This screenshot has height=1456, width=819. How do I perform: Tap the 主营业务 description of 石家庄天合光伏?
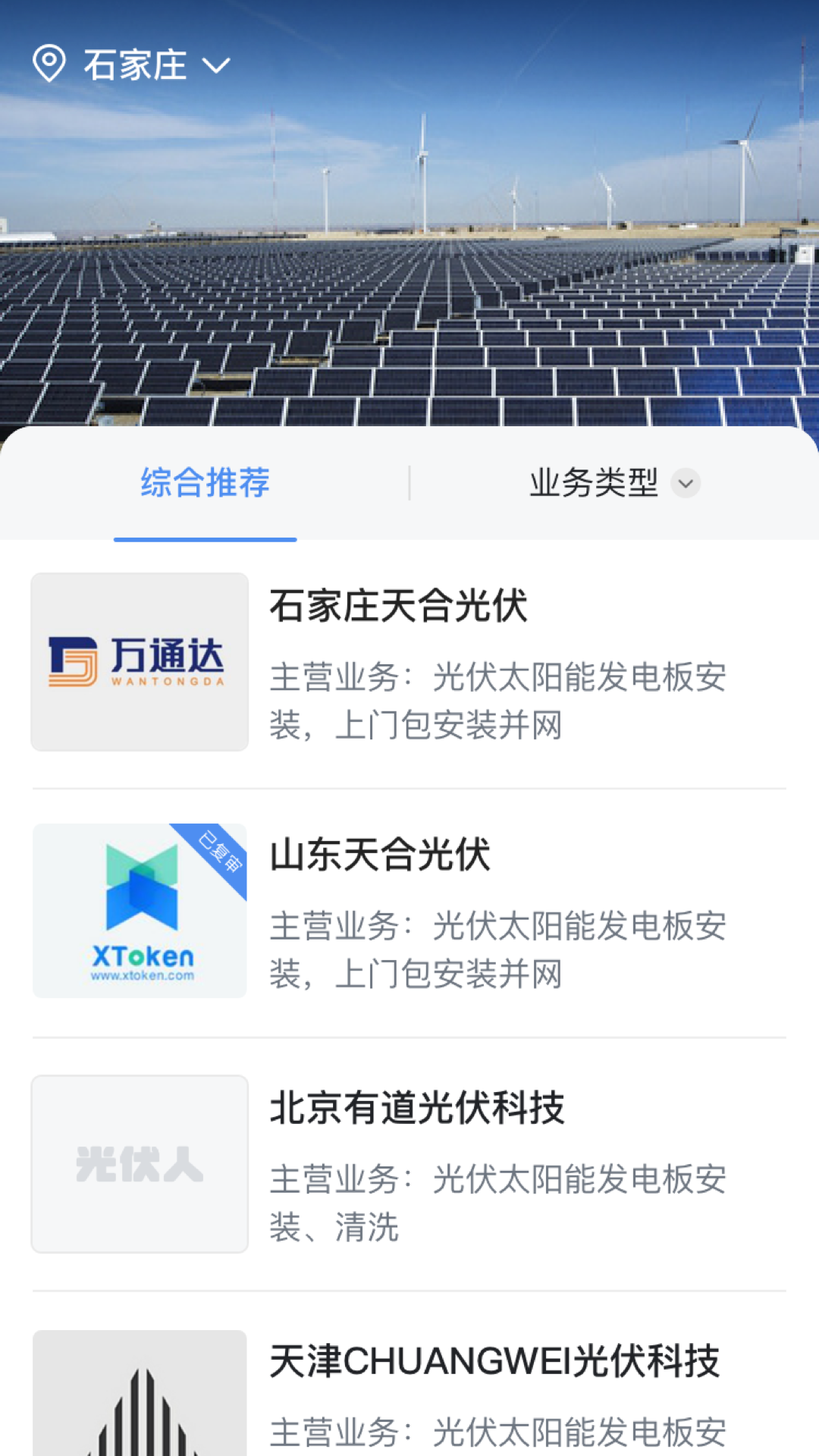[498, 701]
